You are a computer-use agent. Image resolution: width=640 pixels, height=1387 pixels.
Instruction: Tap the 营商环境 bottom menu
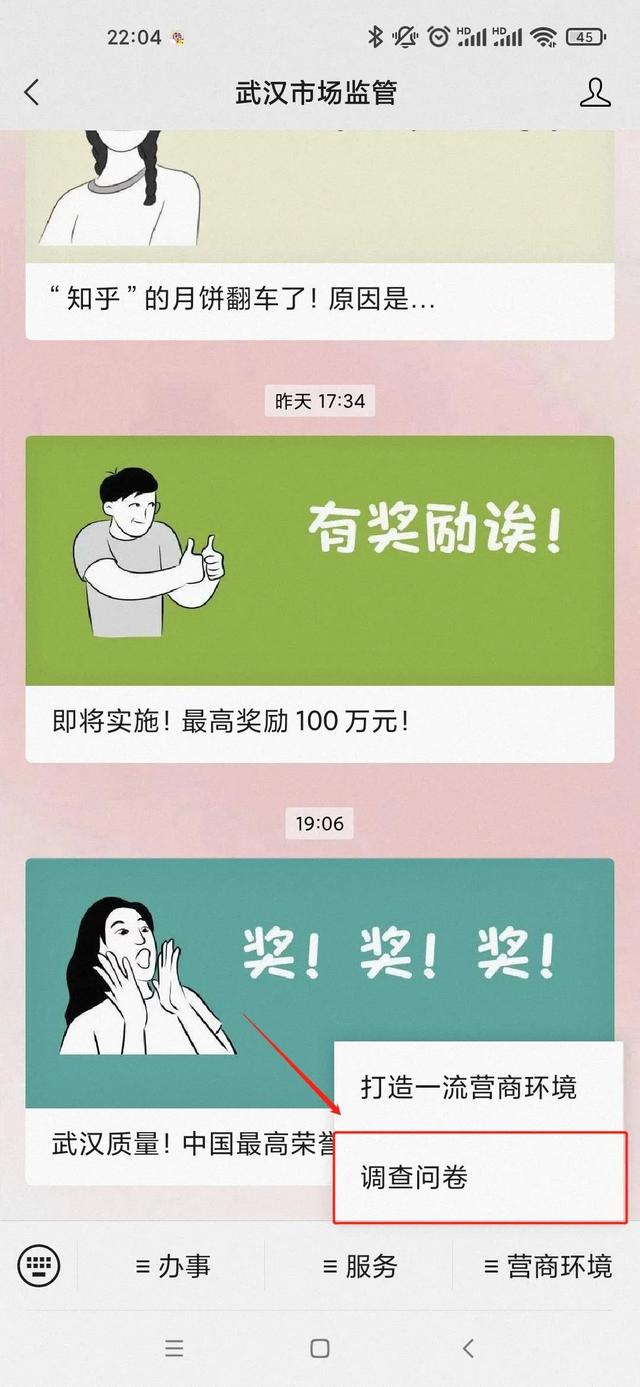click(x=547, y=1267)
